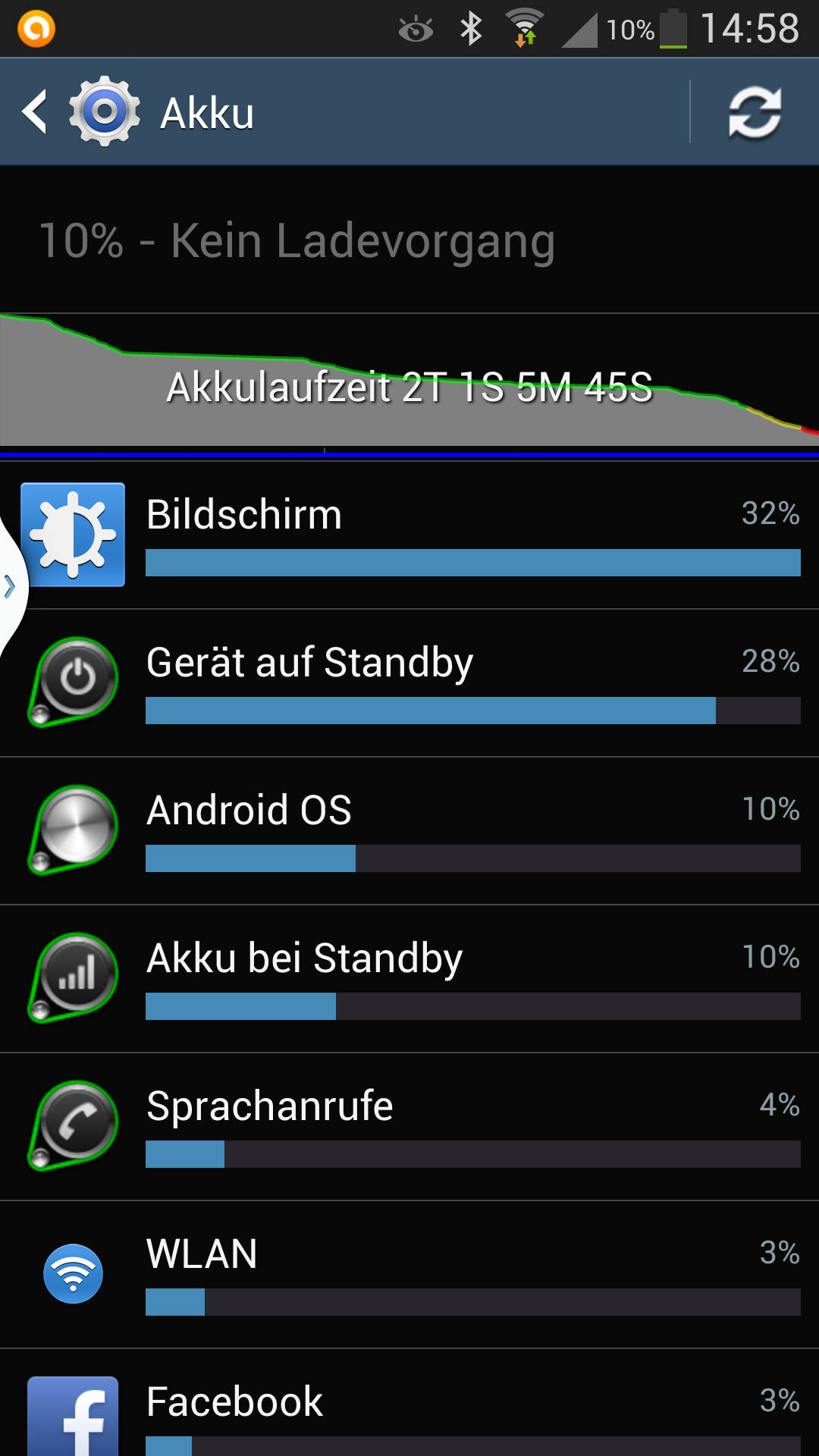
Task: Open Gerät auf Standby usage details
Action: [x=409, y=683]
